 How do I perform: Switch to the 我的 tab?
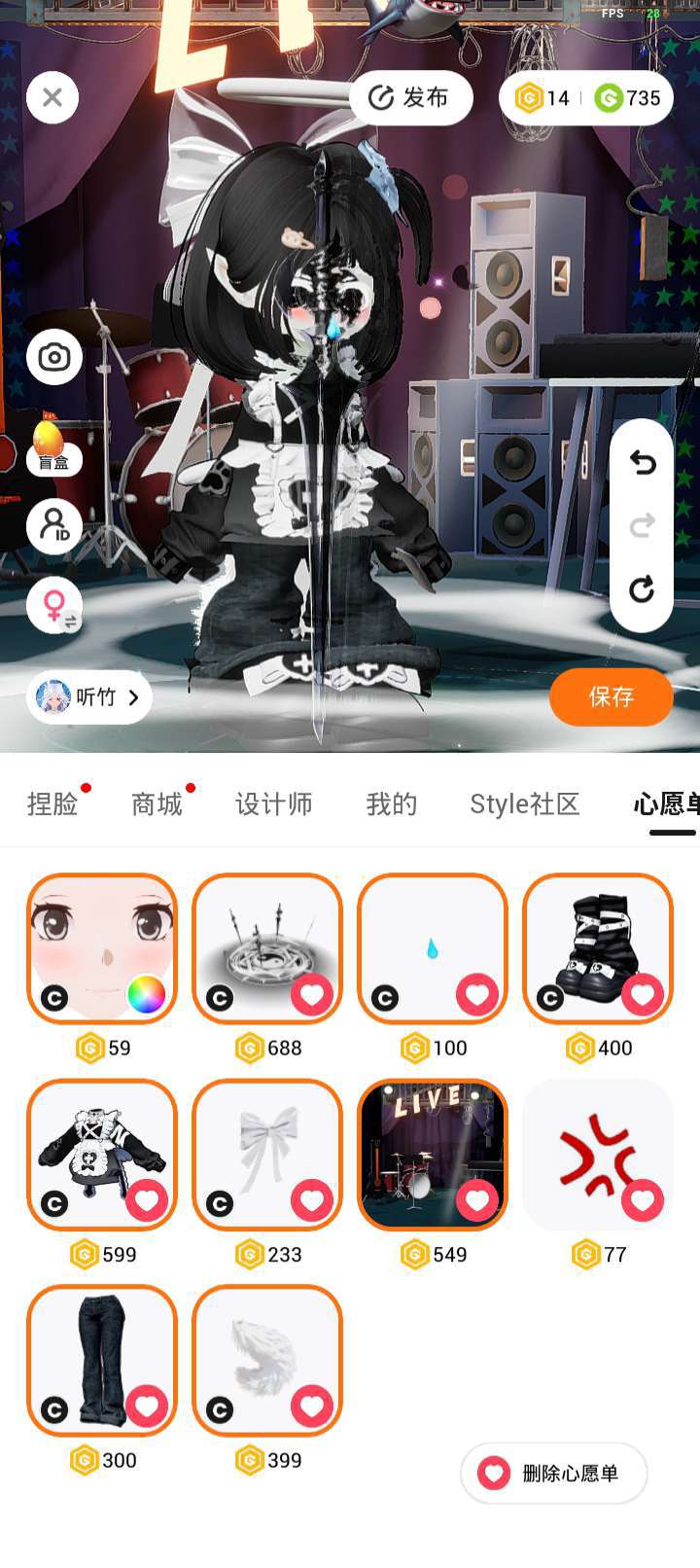(x=391, y=804)
